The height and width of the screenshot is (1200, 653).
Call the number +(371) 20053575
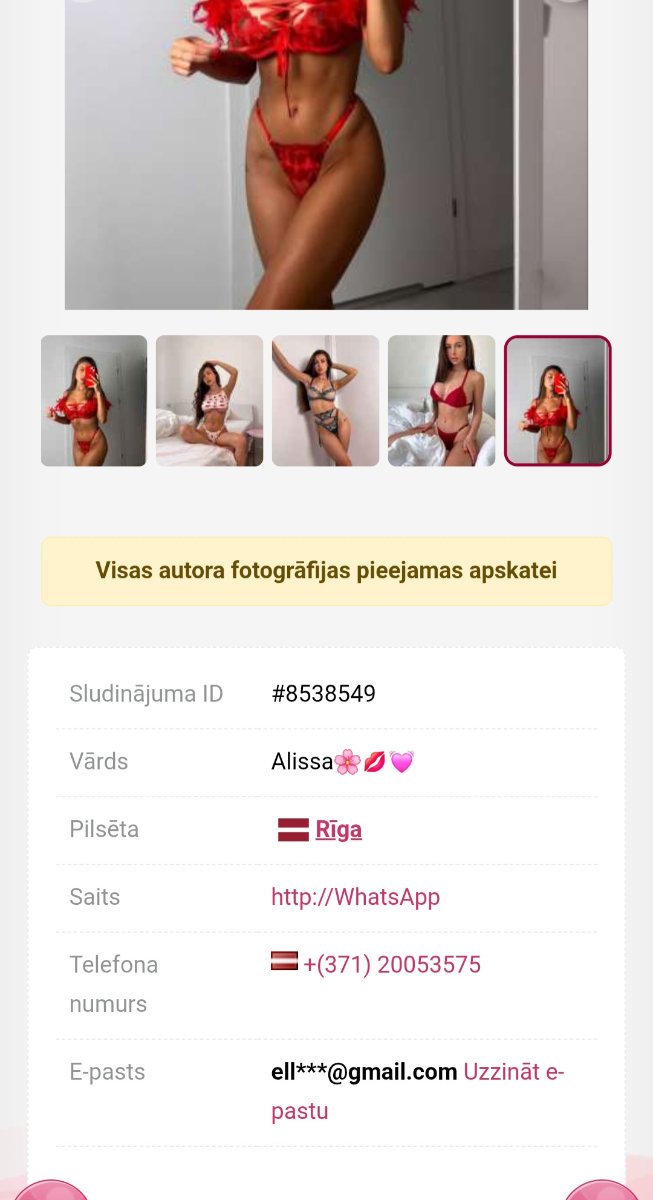pos(391,965)
